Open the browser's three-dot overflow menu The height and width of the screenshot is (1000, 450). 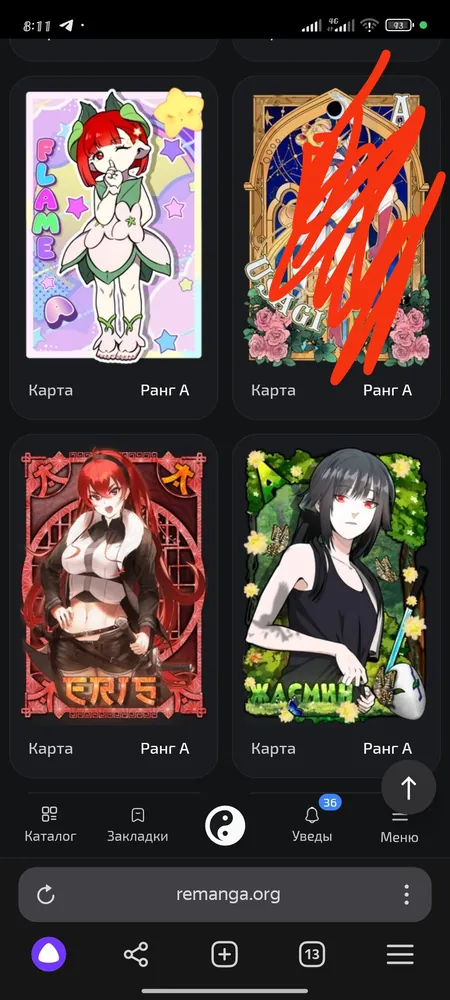tap(407, 895)
